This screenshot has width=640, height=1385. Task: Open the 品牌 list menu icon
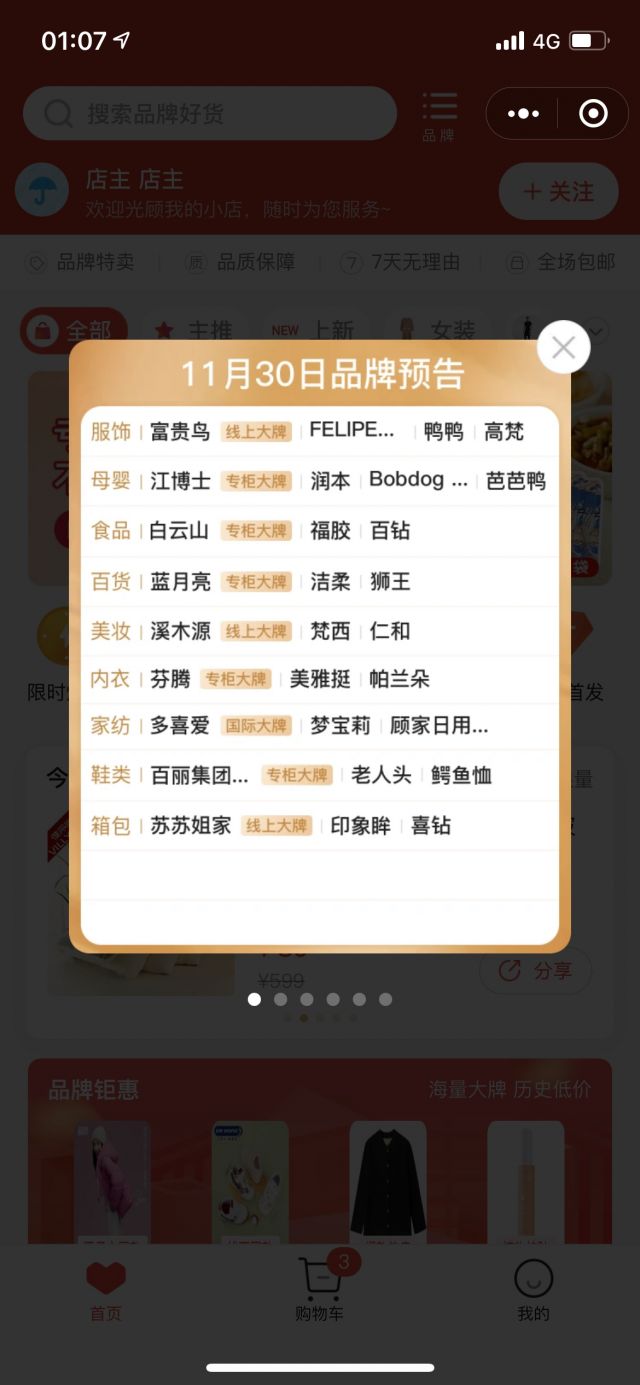(440, 114)
